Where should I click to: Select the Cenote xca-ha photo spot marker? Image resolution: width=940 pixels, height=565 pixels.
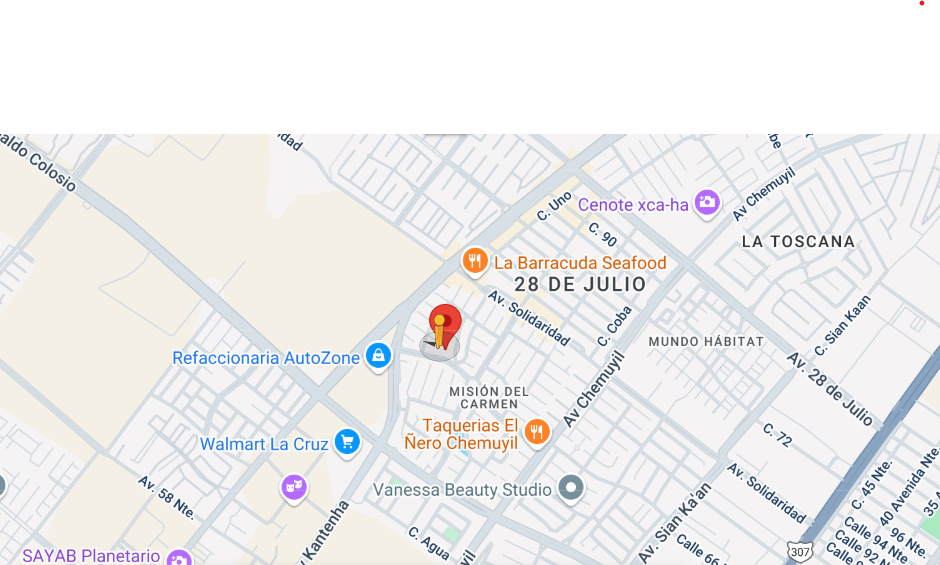point(707,203)
